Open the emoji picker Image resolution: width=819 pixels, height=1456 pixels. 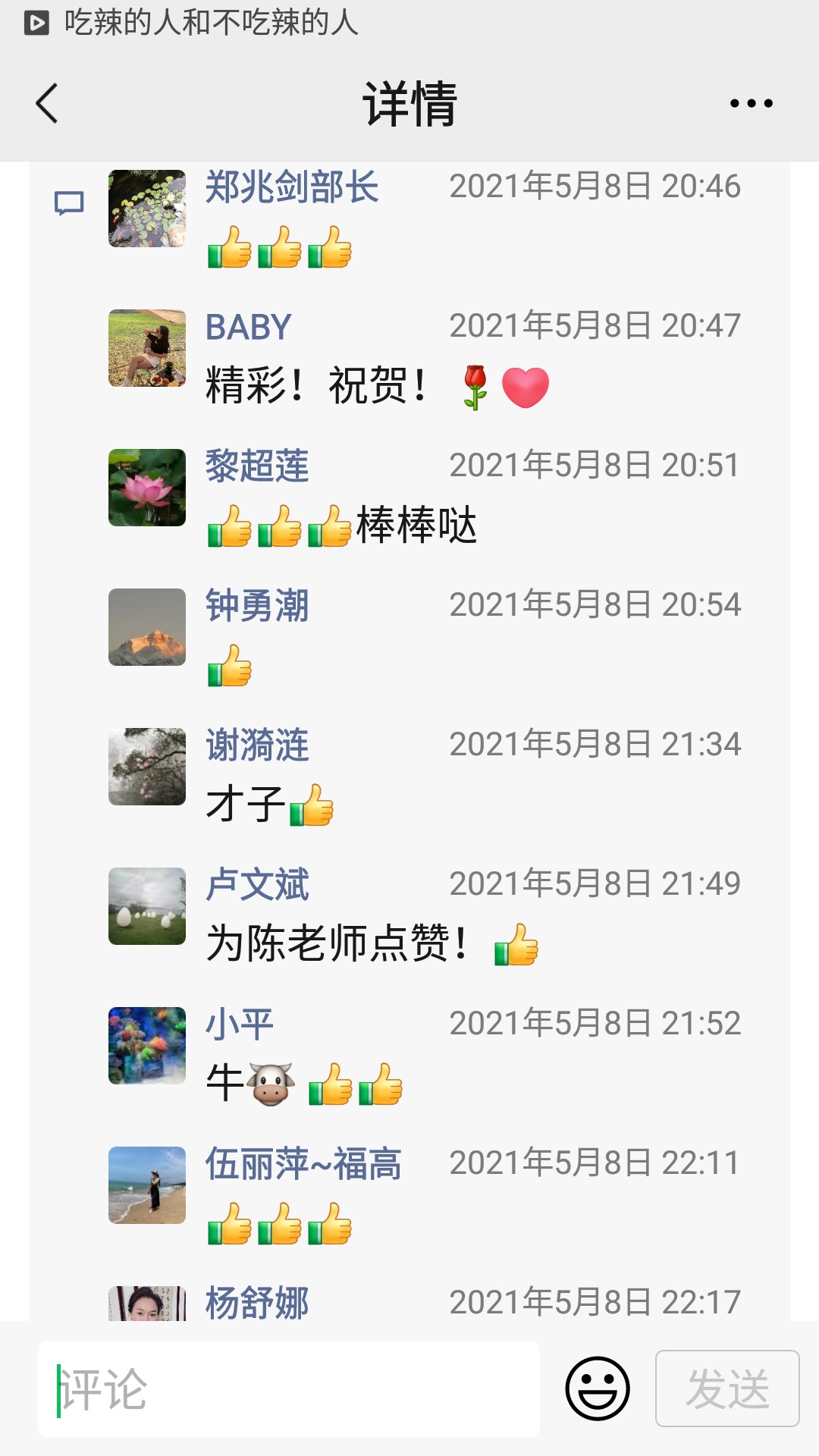pos(598,1389)
